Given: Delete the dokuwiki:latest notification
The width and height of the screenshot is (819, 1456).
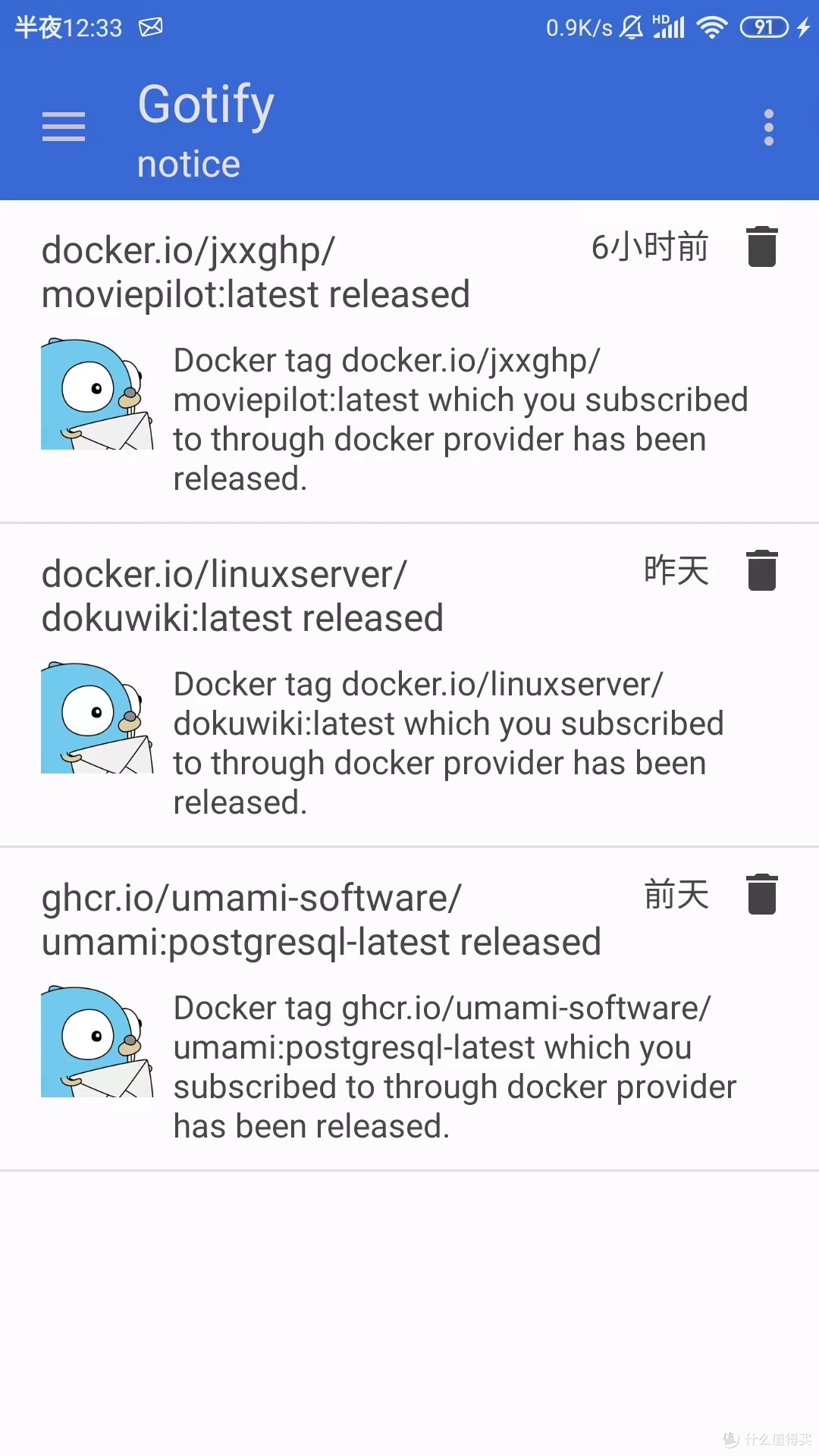Looking at the screenshot, I should (761, 570).
